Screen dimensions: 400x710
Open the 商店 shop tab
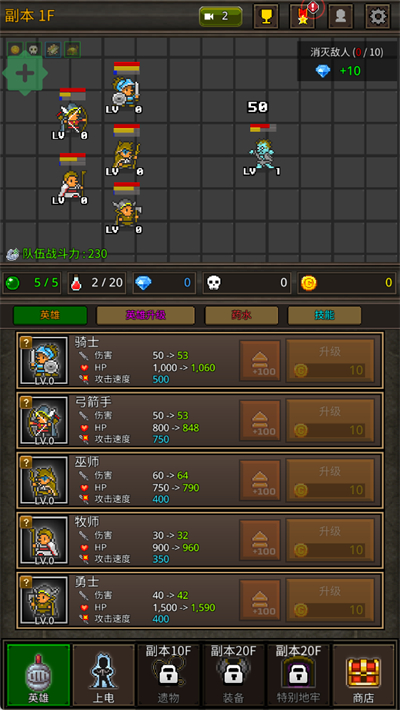click(364, 675)
